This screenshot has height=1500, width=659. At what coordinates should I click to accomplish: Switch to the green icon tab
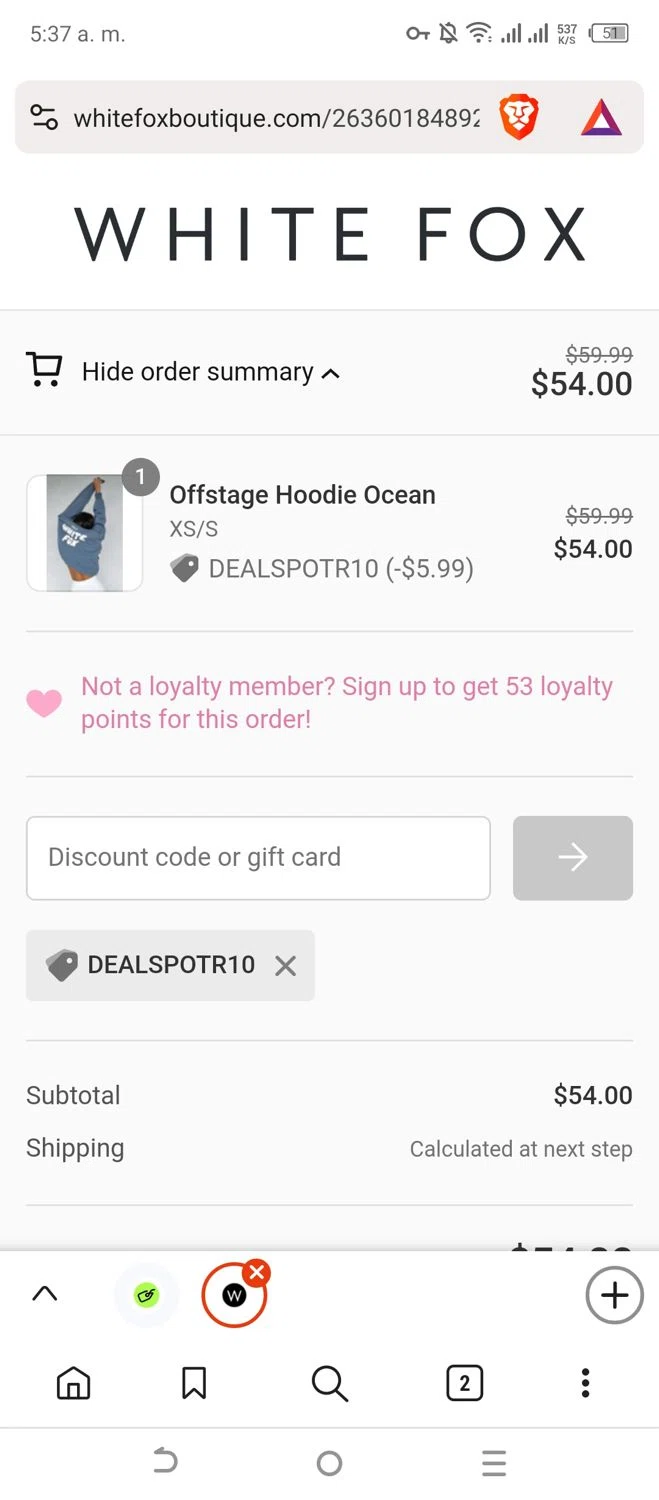pyautogui.click(x=147, y=1295)
